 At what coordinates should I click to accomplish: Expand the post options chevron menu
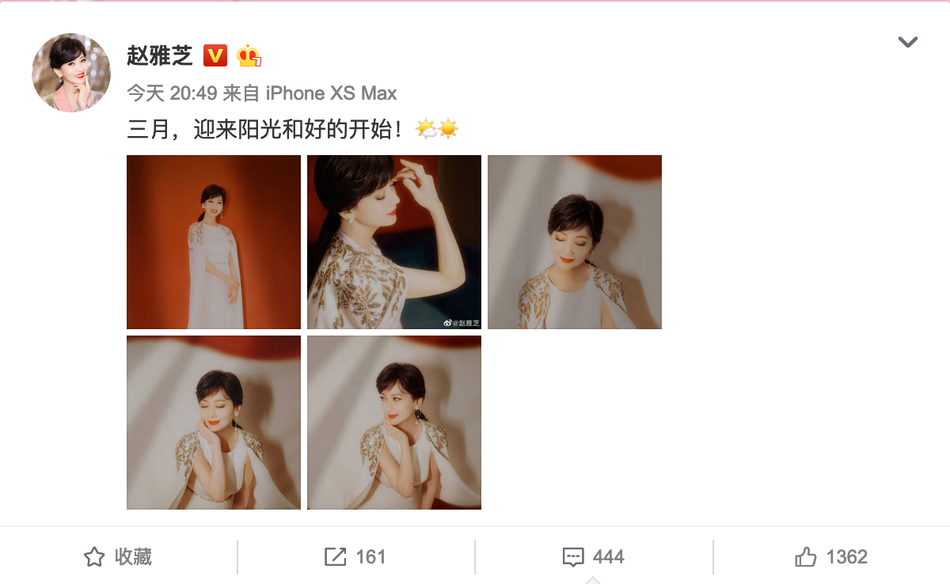[907, 42]
